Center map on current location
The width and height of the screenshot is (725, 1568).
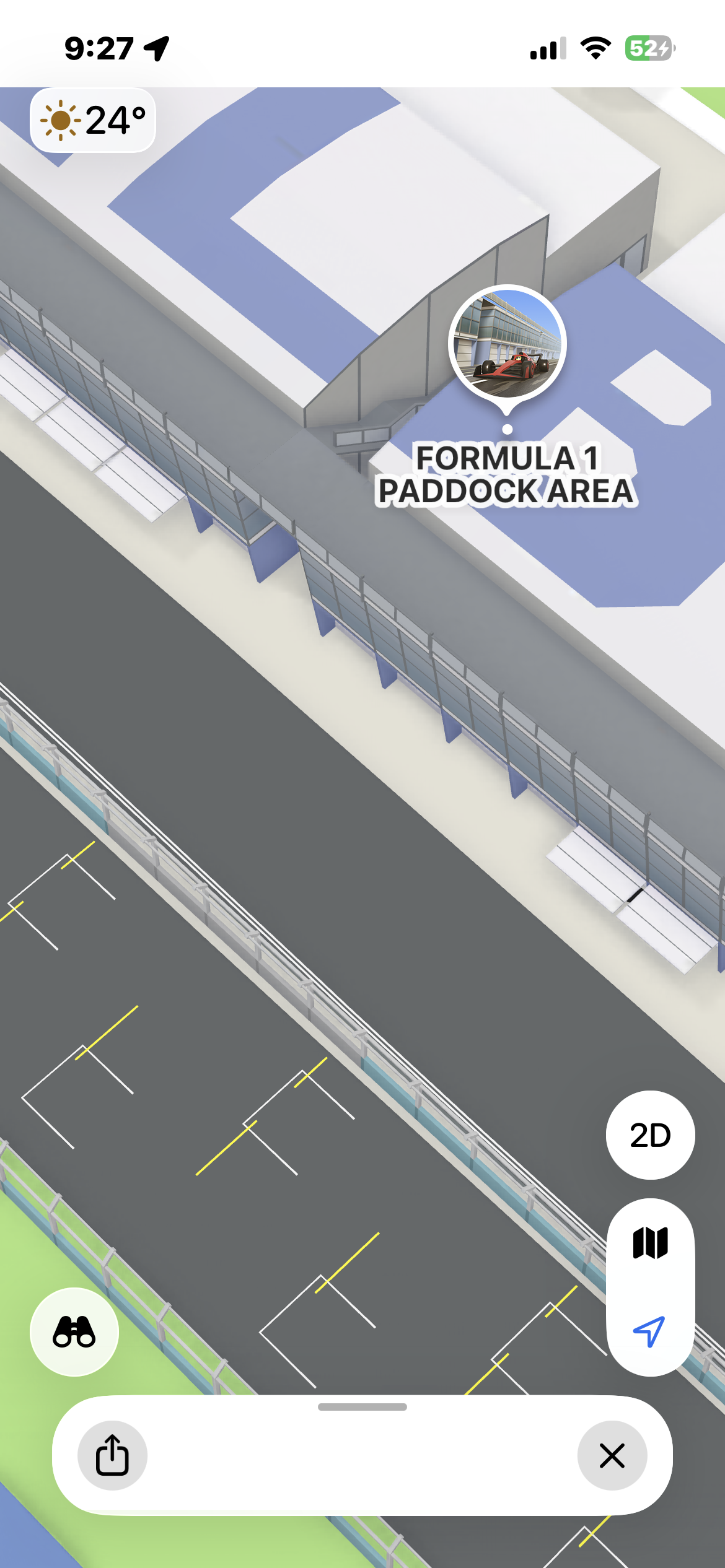[650, 1331]
